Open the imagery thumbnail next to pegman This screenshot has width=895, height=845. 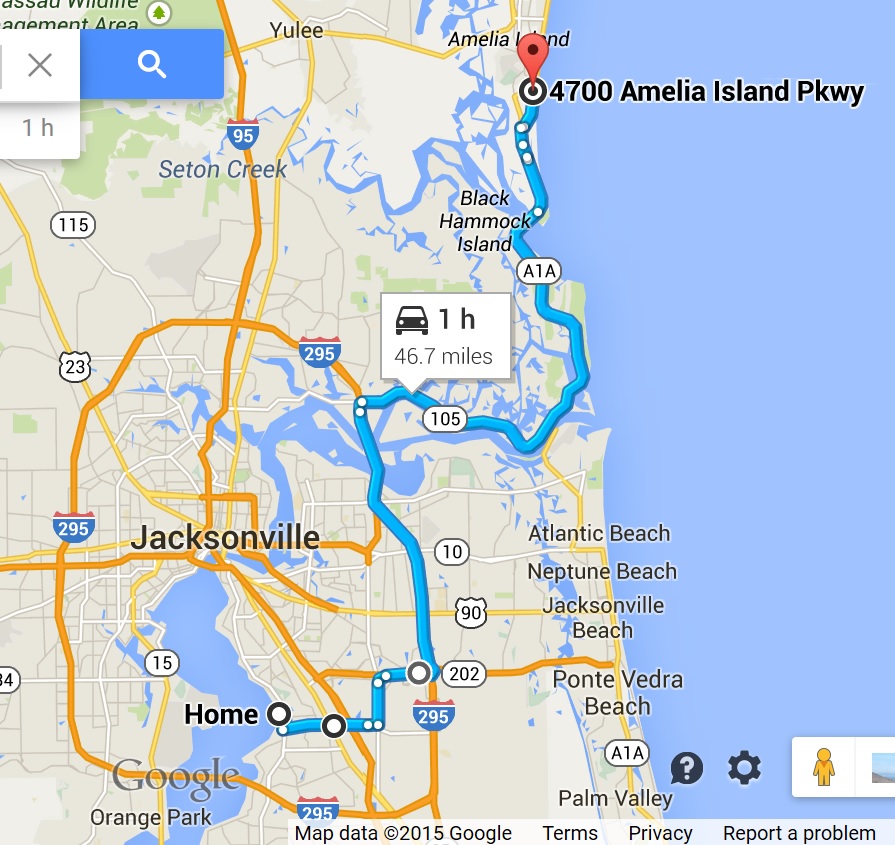(882, 768)
